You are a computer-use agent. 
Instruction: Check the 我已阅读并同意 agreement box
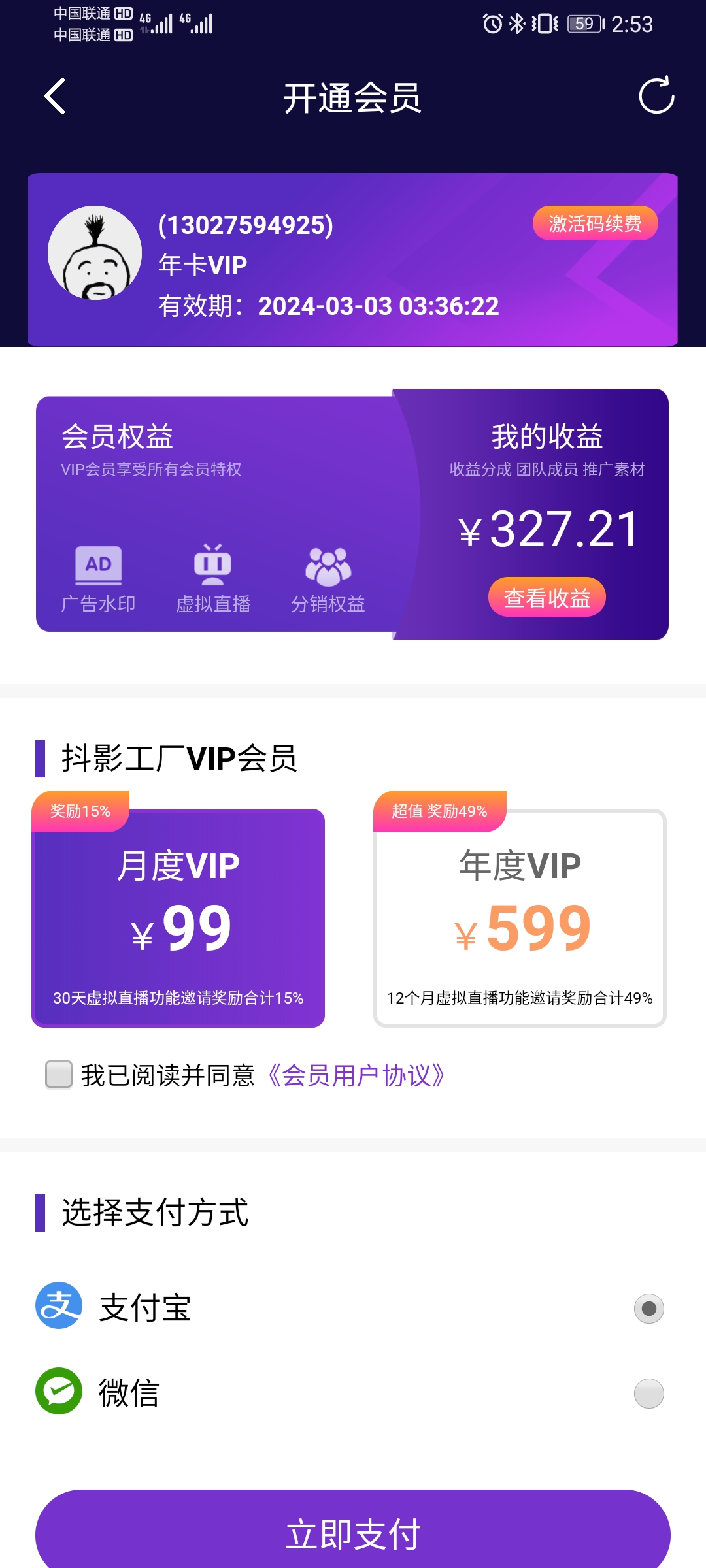[x=59, y=1075]
